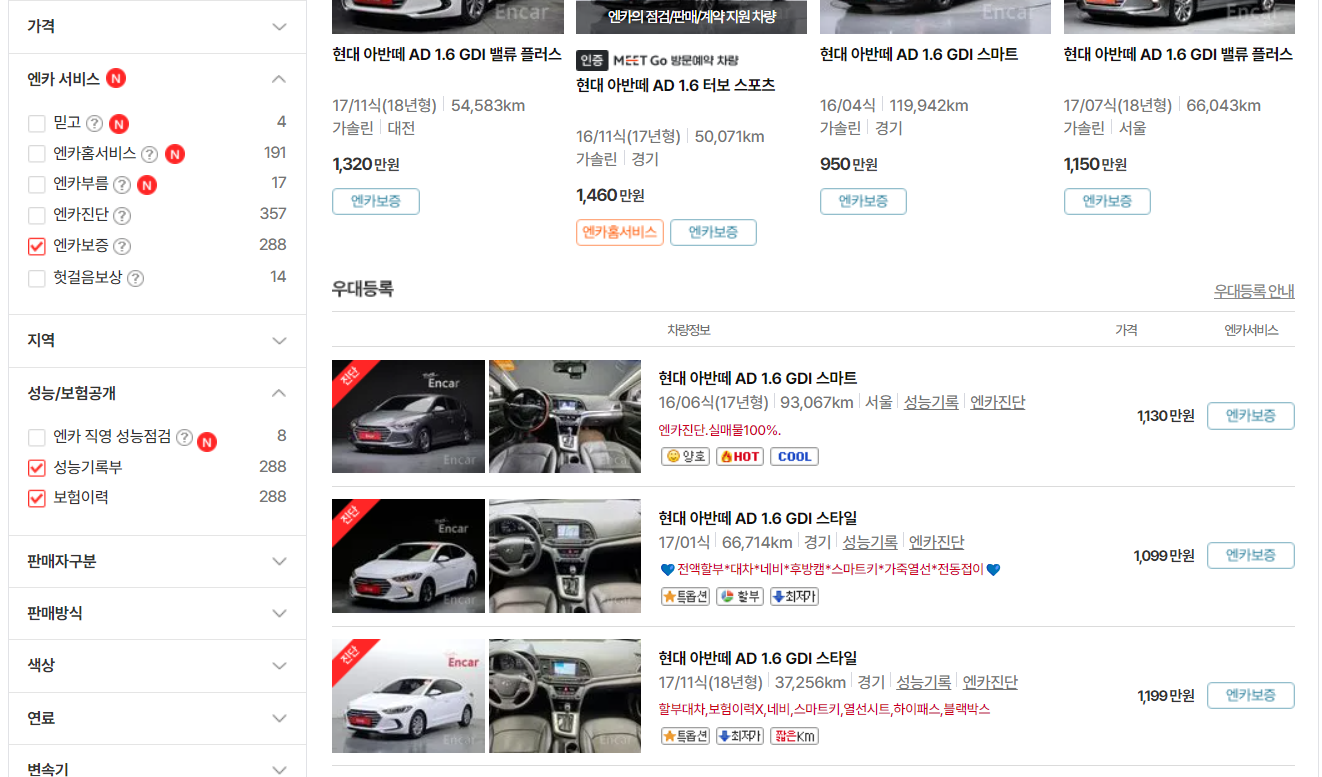
Task: Check the 믿고 filter checkbox
Action: coord(37,124)
